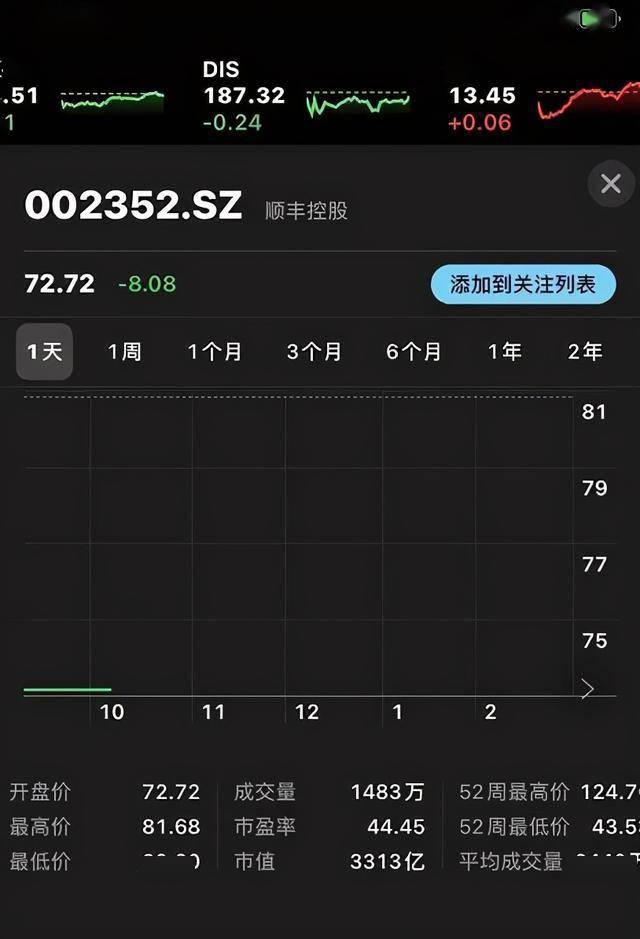Show the 1个月 chart range
Image resolution: width=640 pixels, height=939 pixels.
tap(215, 352)
